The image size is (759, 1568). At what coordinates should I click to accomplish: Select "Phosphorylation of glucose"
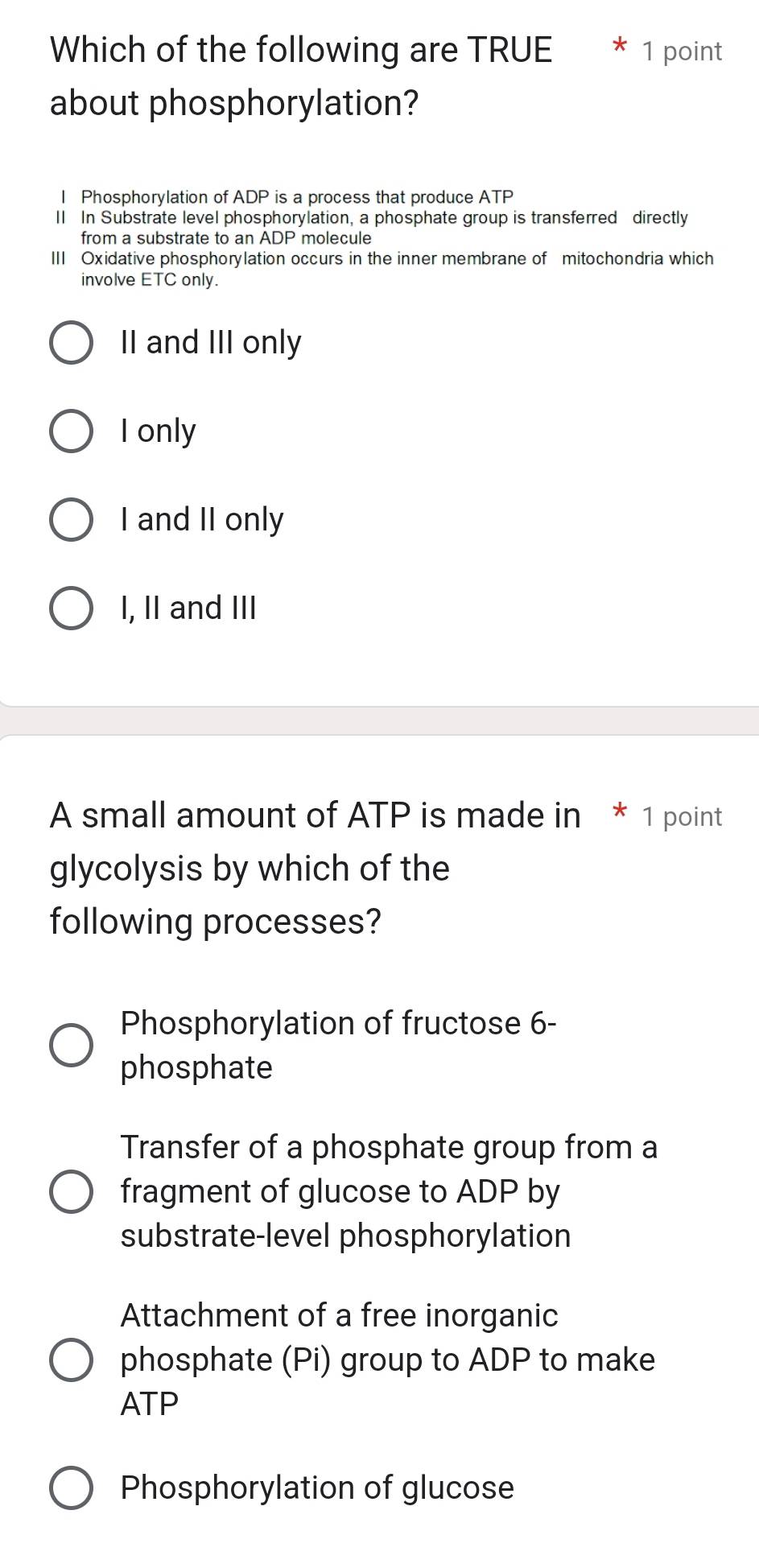click(72, 1488)
